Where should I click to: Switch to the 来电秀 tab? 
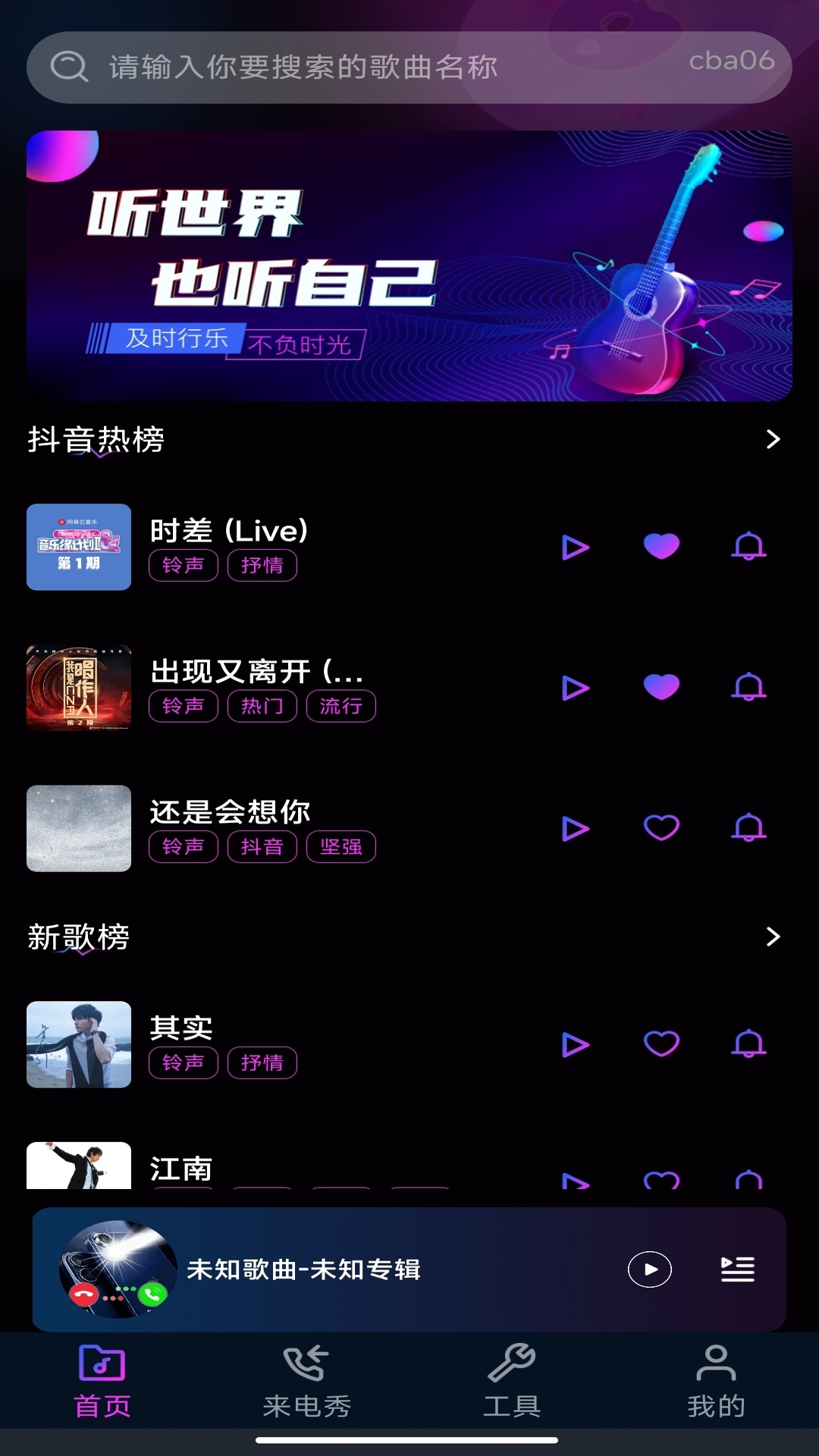307,1382
